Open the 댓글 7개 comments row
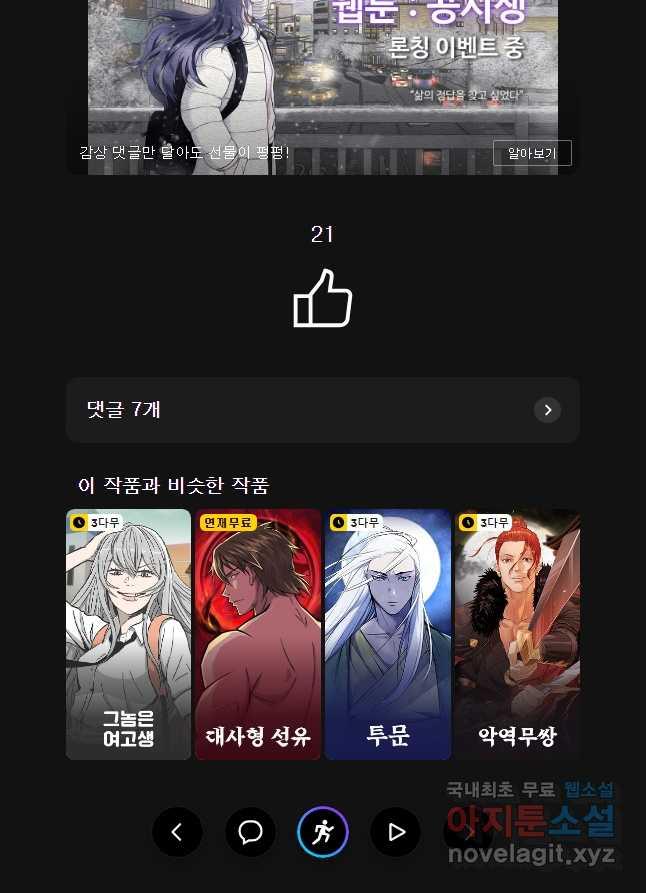The height and width of the screenshot is (893, 646). click(x=322, y=410)
